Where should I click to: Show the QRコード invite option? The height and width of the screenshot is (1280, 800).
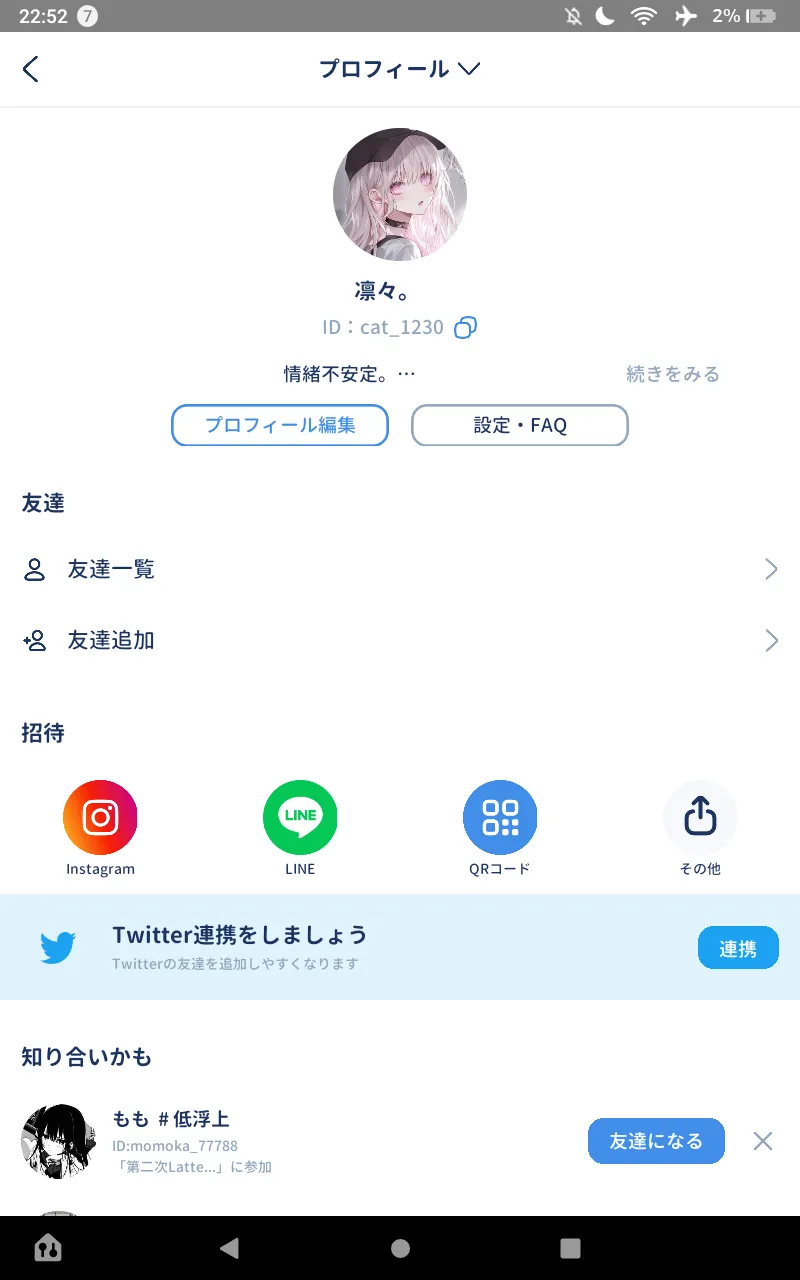pyautogui.click(x=500, y=828)
